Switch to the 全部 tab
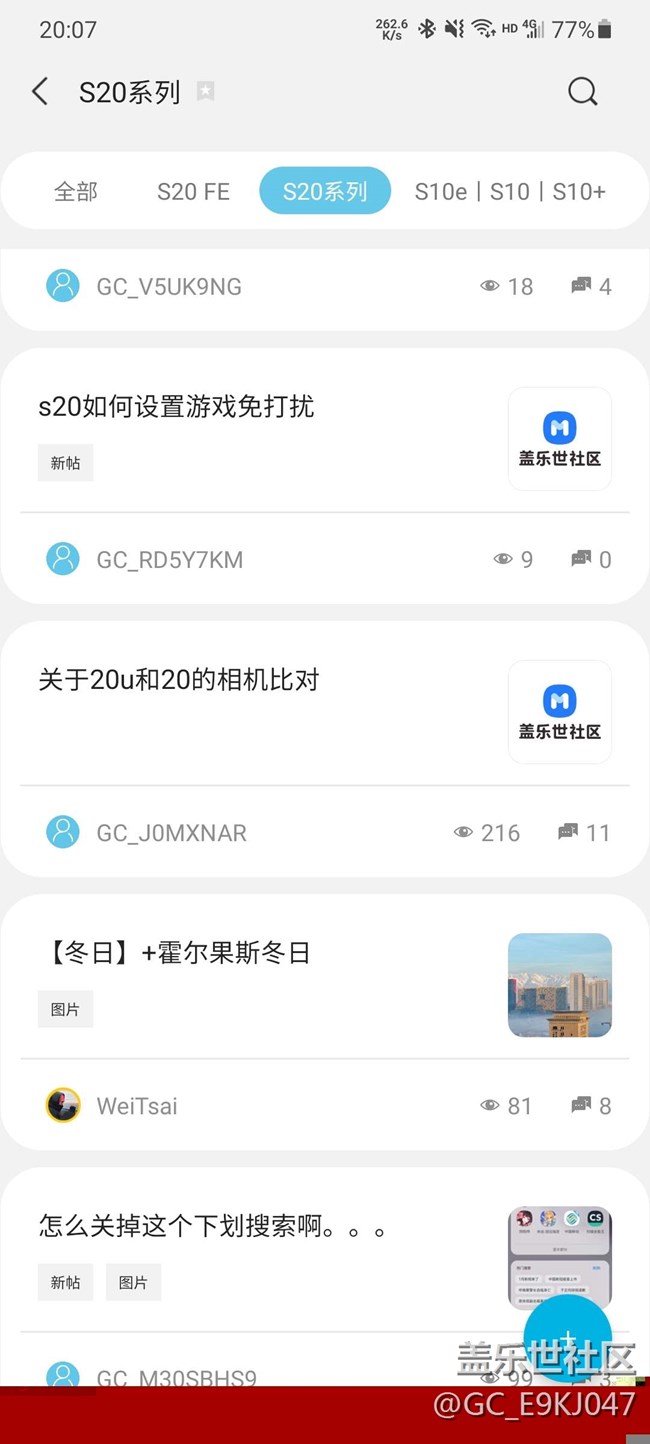Screen dimensions: 650x1444 click(x=76, y=191)
